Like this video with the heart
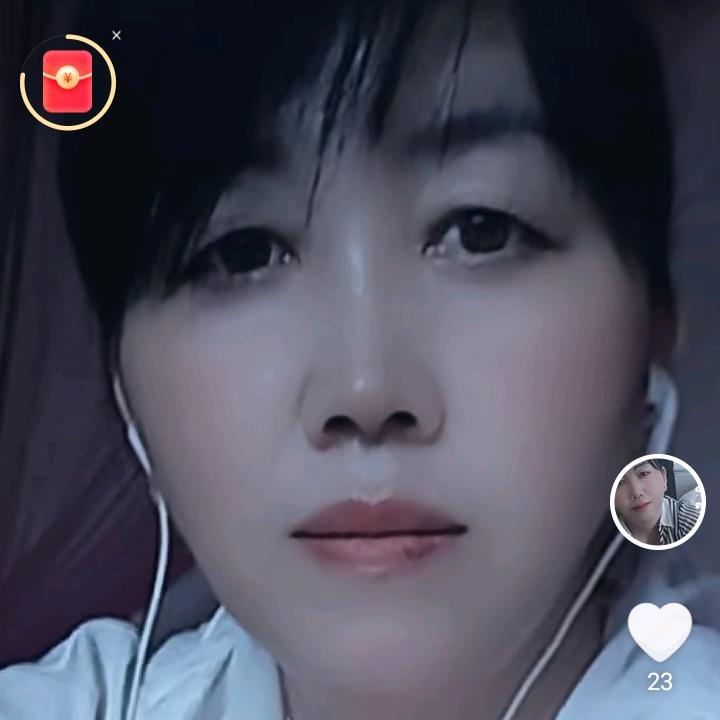720x720 pixels. point(659,632)
